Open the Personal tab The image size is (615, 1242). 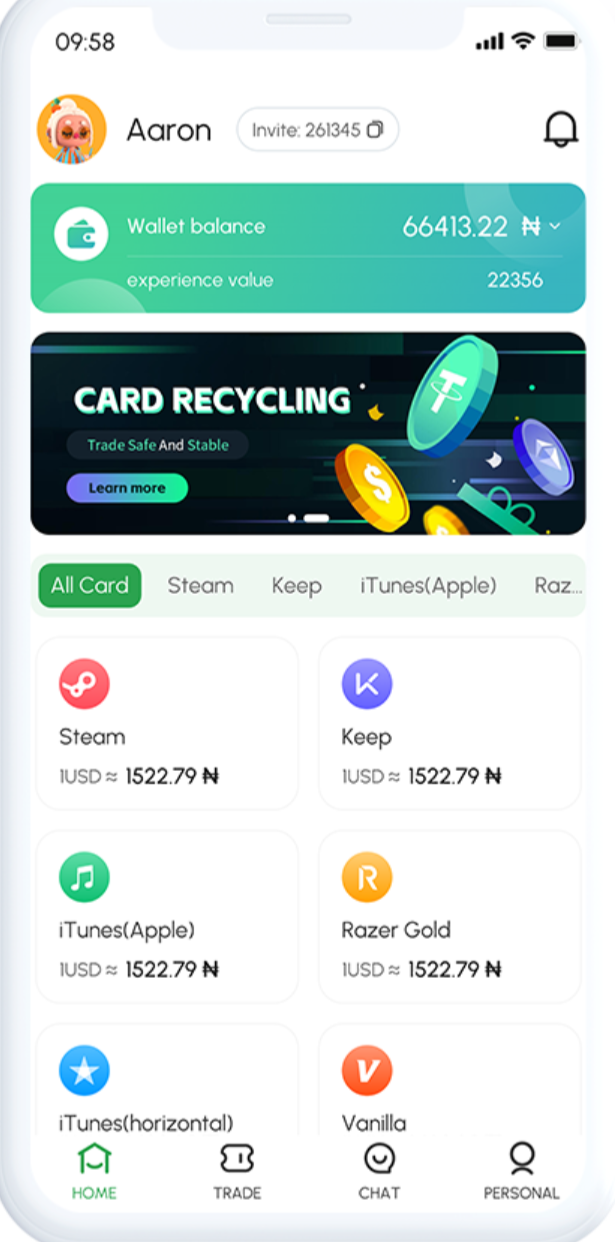click(521, 1172)
